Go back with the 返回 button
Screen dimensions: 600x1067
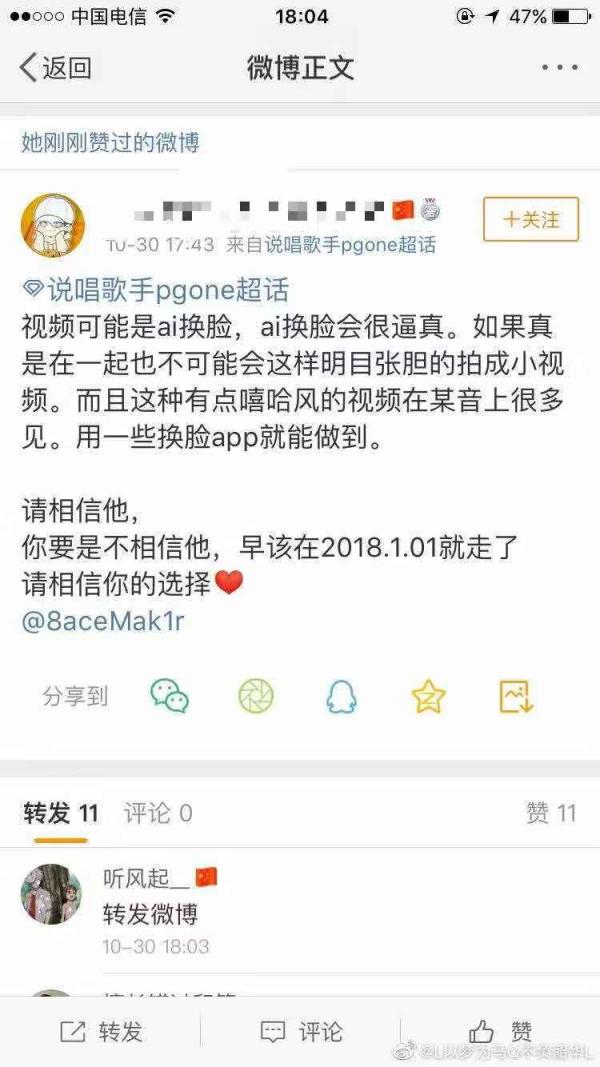coord(55,68)
